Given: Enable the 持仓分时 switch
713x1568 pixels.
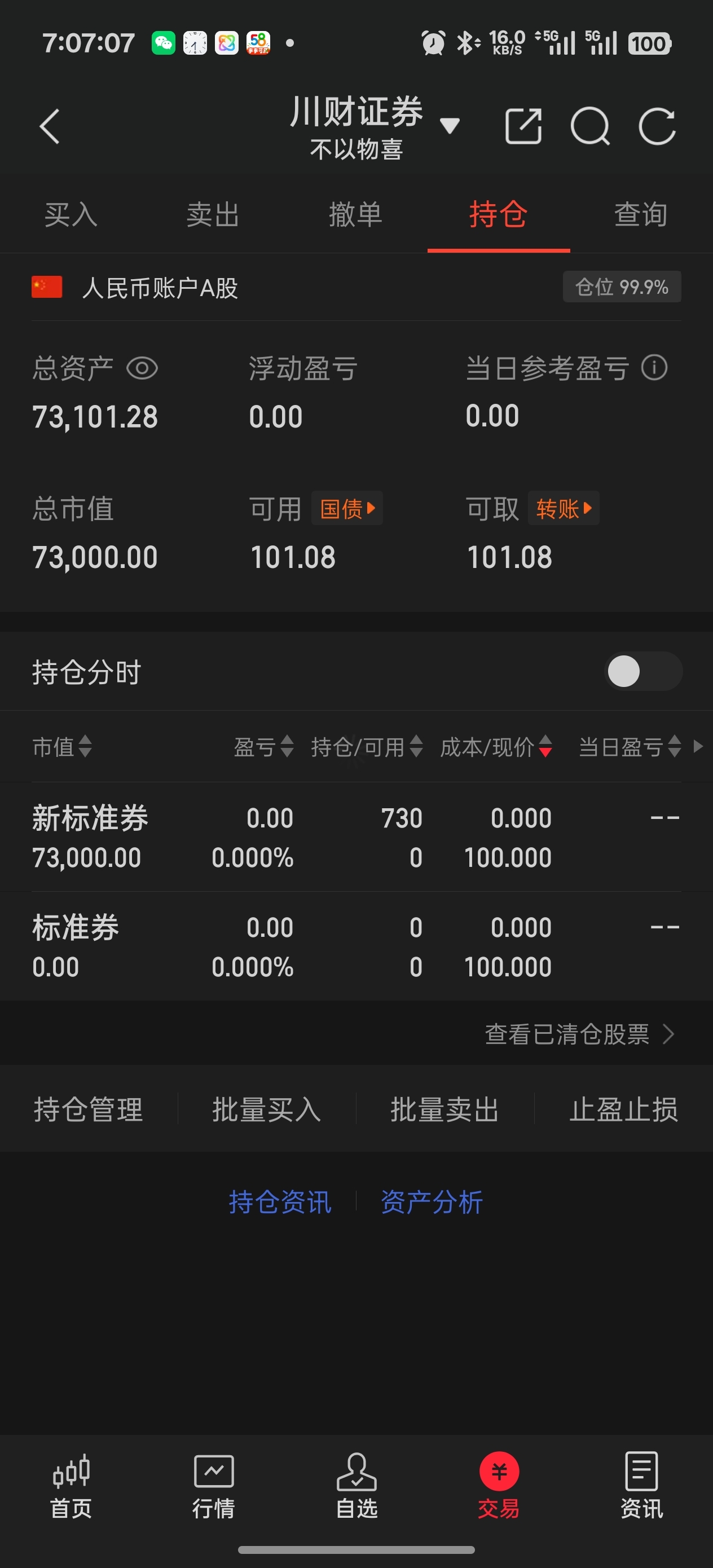Looking at the screenshot, I should (x=642, y=671).
